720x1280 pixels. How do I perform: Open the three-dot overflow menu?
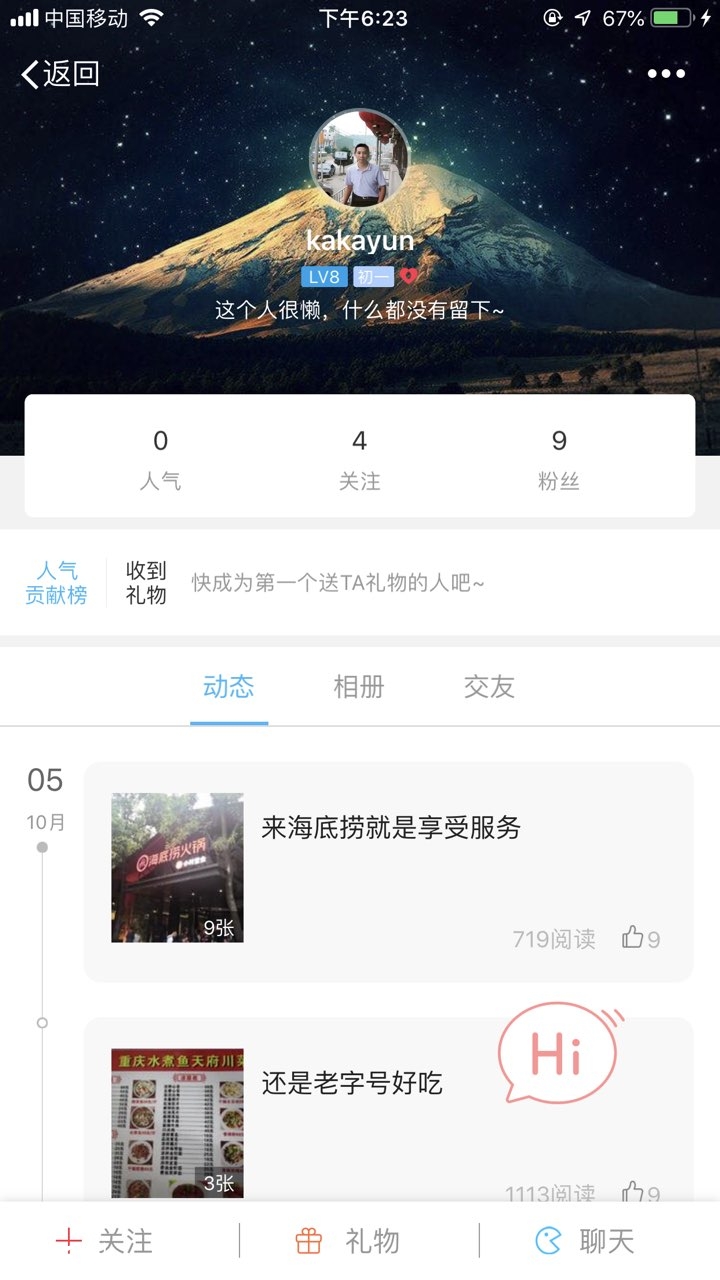click(666, 73)
